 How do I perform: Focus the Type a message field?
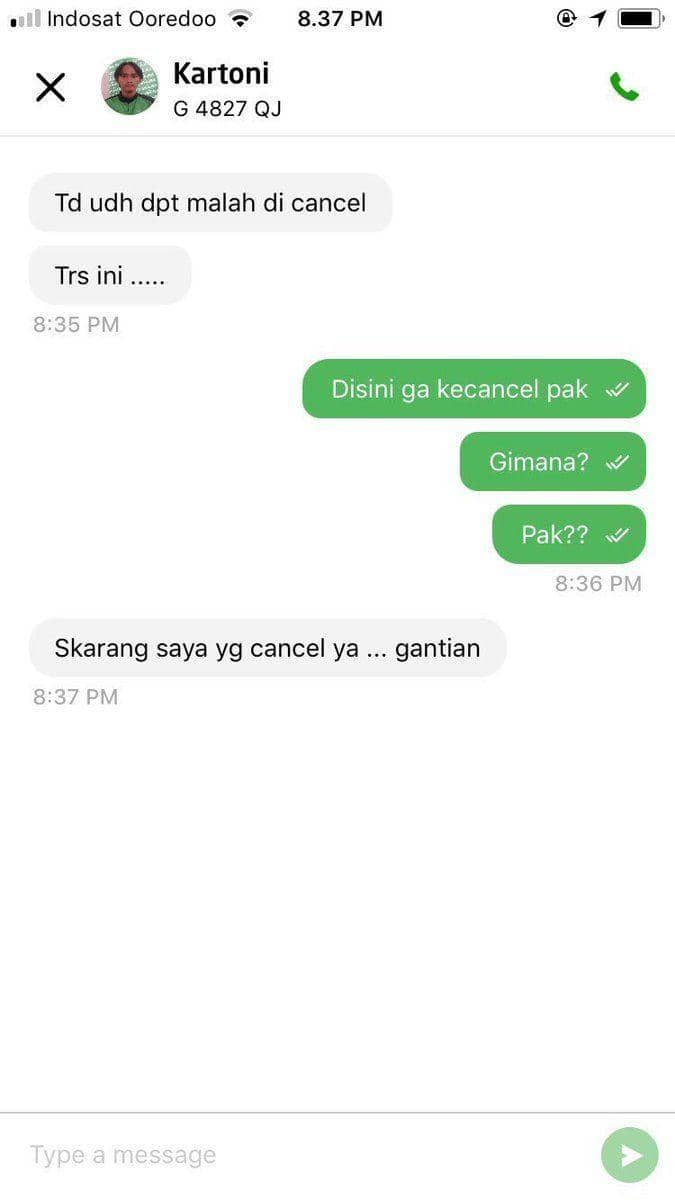point(300,1155)
